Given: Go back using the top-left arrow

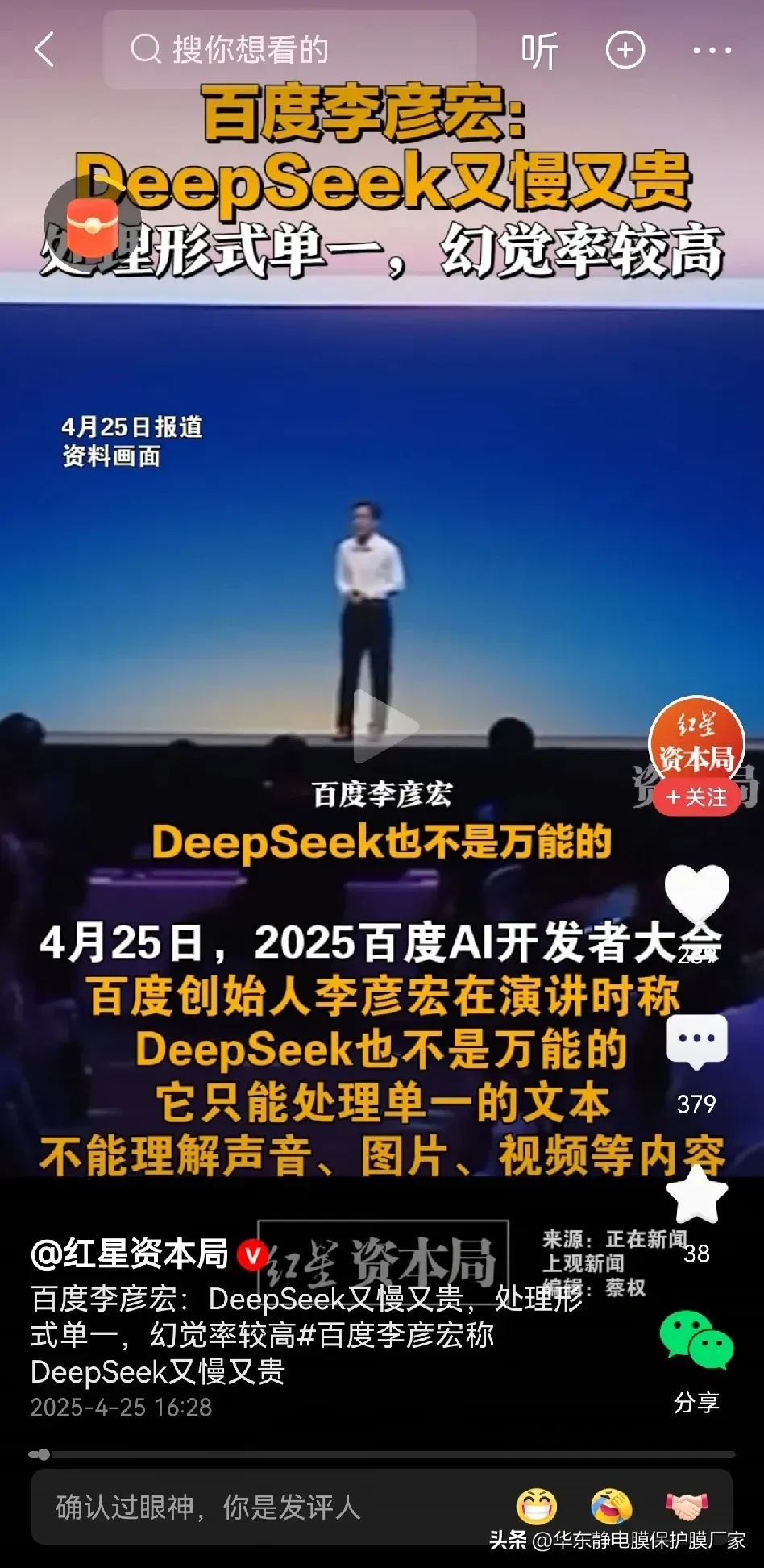Looking at the screenshot, I should (x=44, y=50).
